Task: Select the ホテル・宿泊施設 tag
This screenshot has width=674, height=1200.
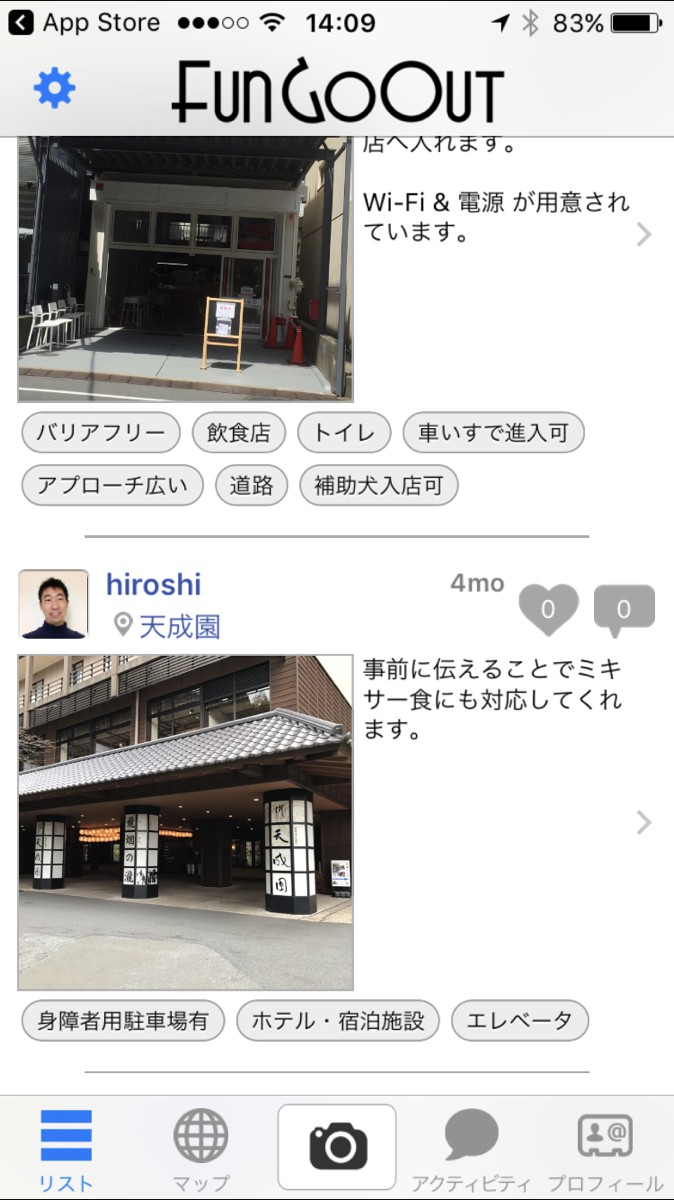Action: coord(338,1021)
